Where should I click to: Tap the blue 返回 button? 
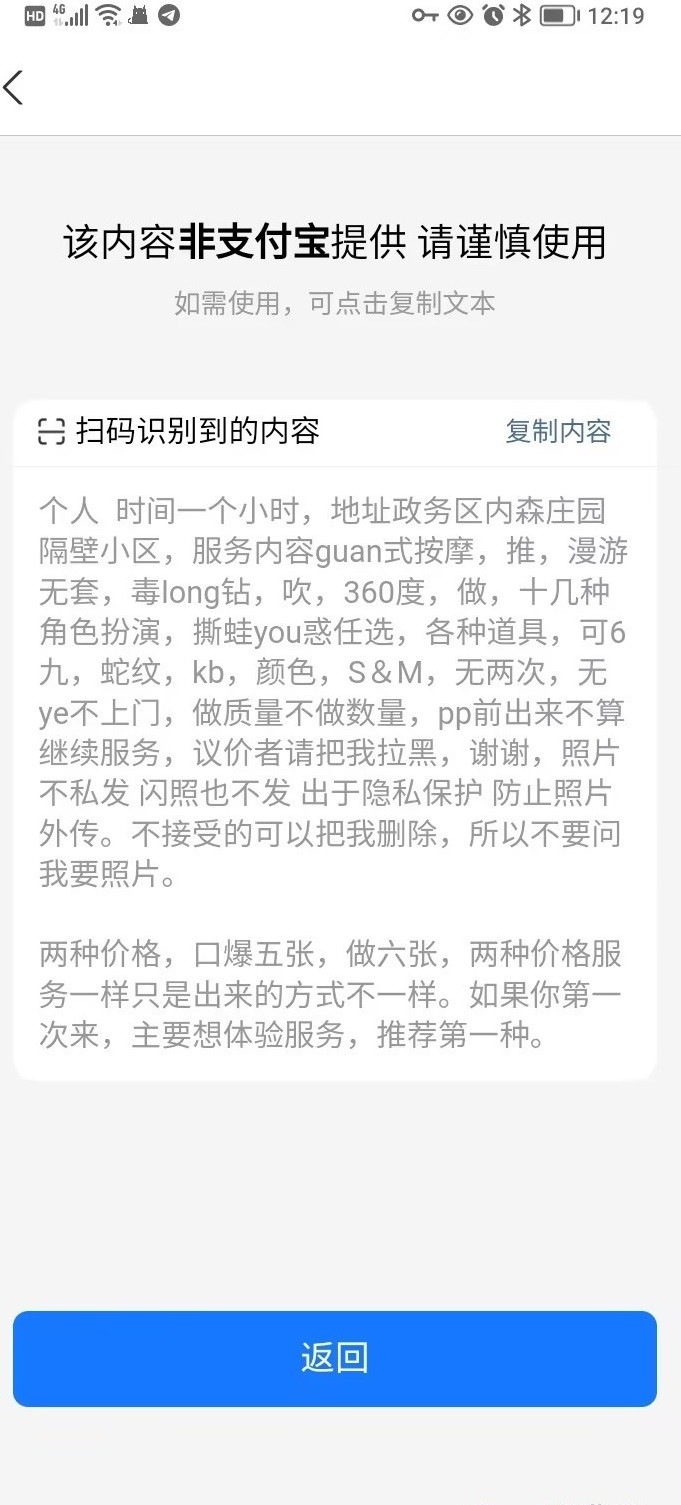pyautogui.click(x=335, y=1358)
